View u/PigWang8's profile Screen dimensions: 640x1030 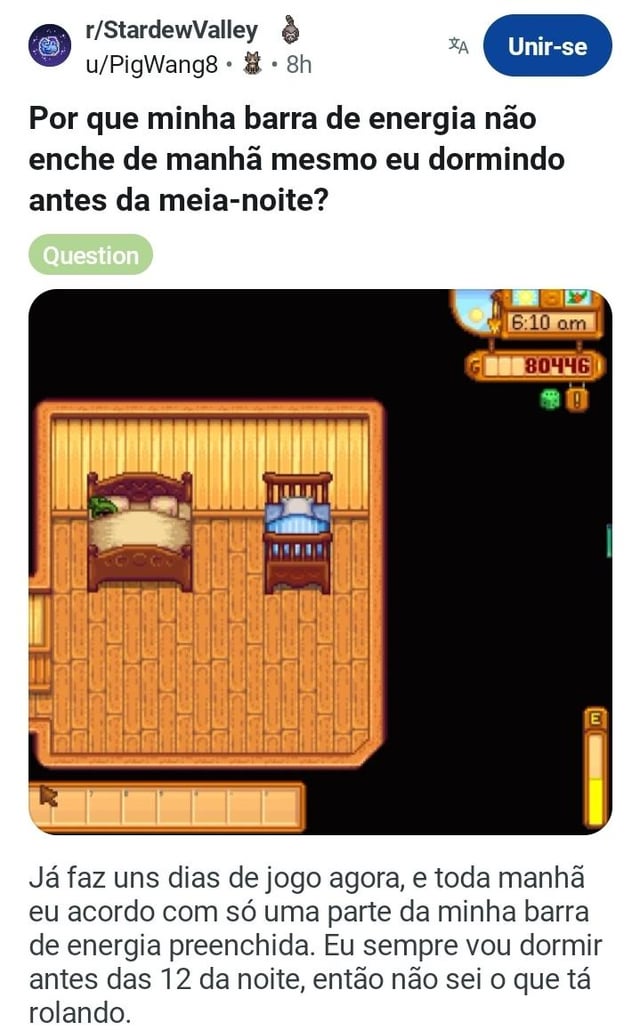click(153, 65)
